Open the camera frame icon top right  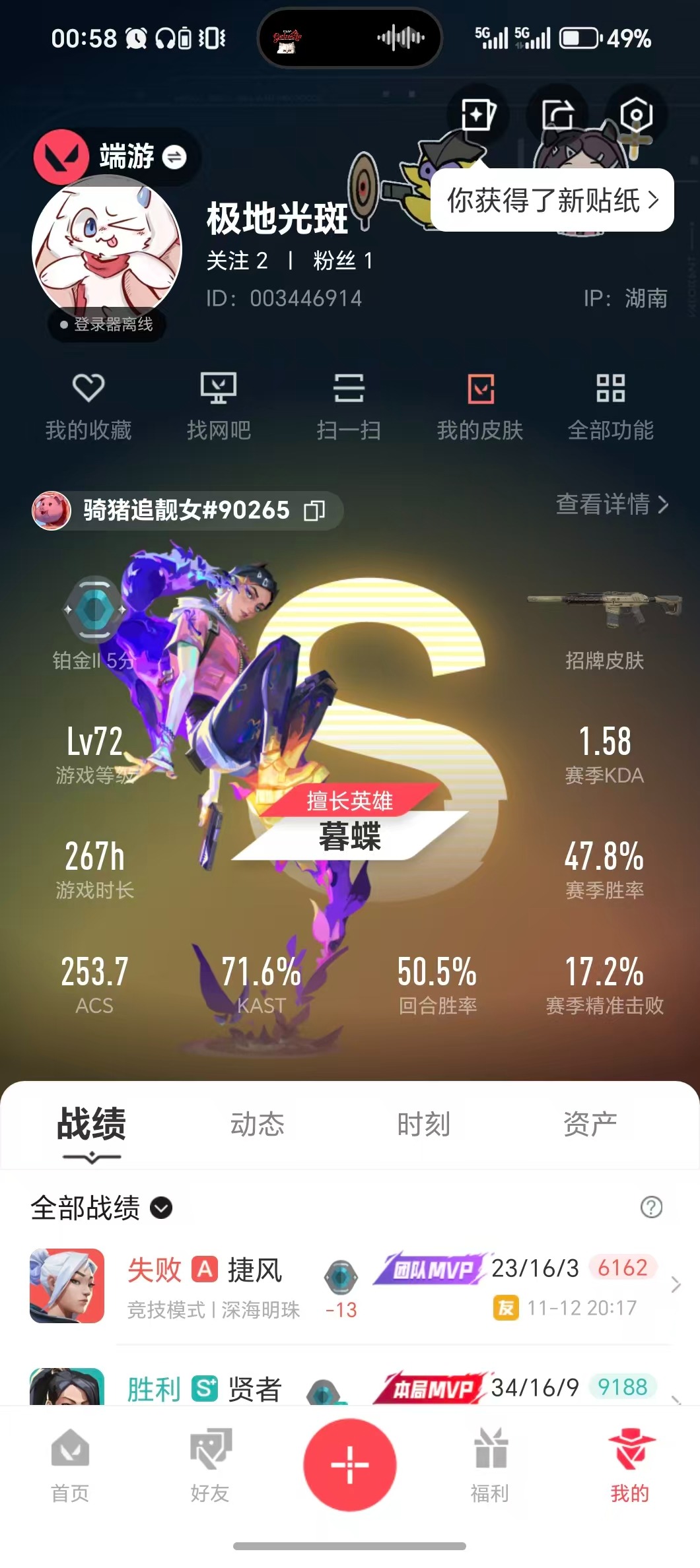636,114
